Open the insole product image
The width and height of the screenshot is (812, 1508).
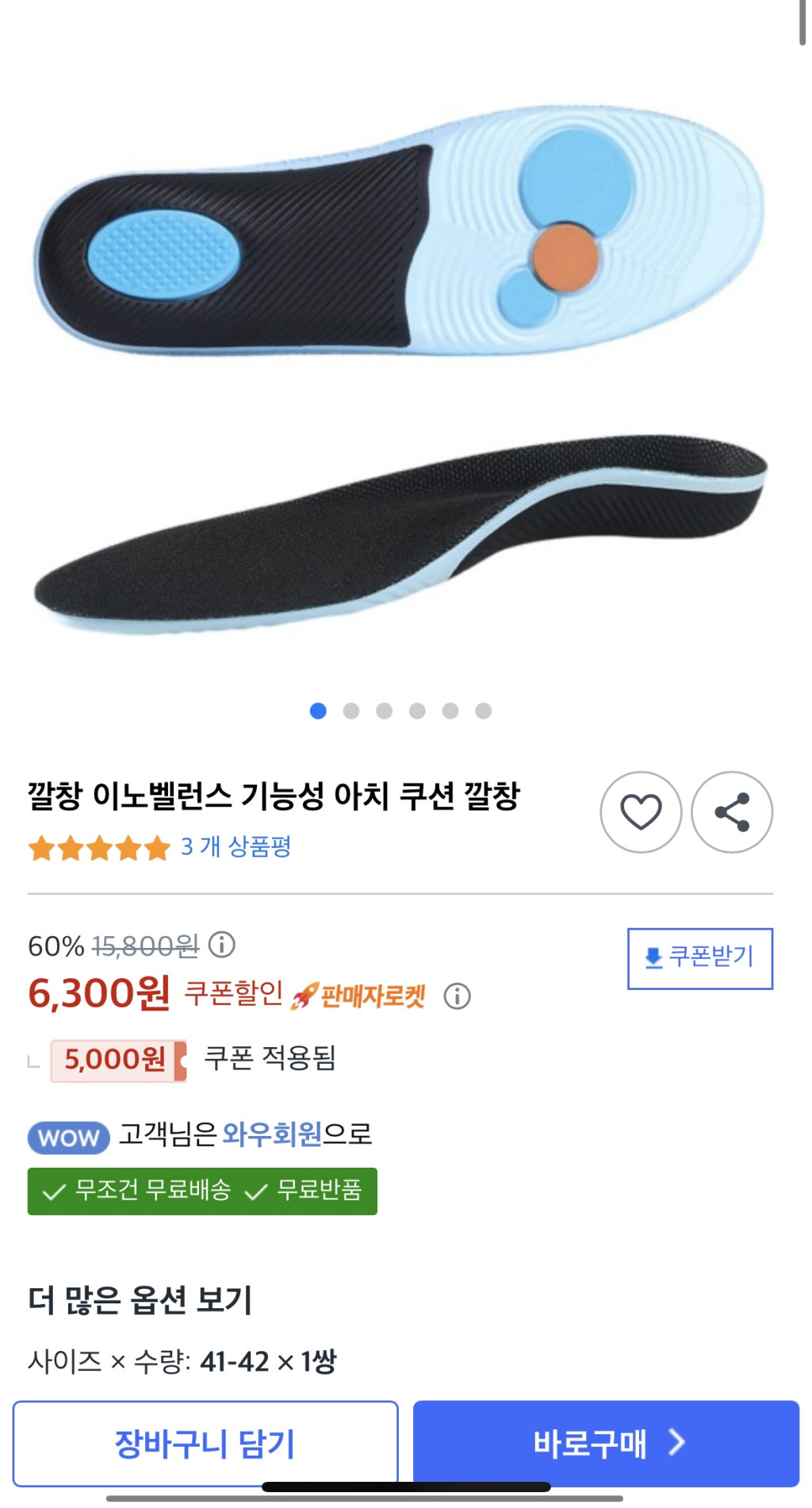click(400, 365)
